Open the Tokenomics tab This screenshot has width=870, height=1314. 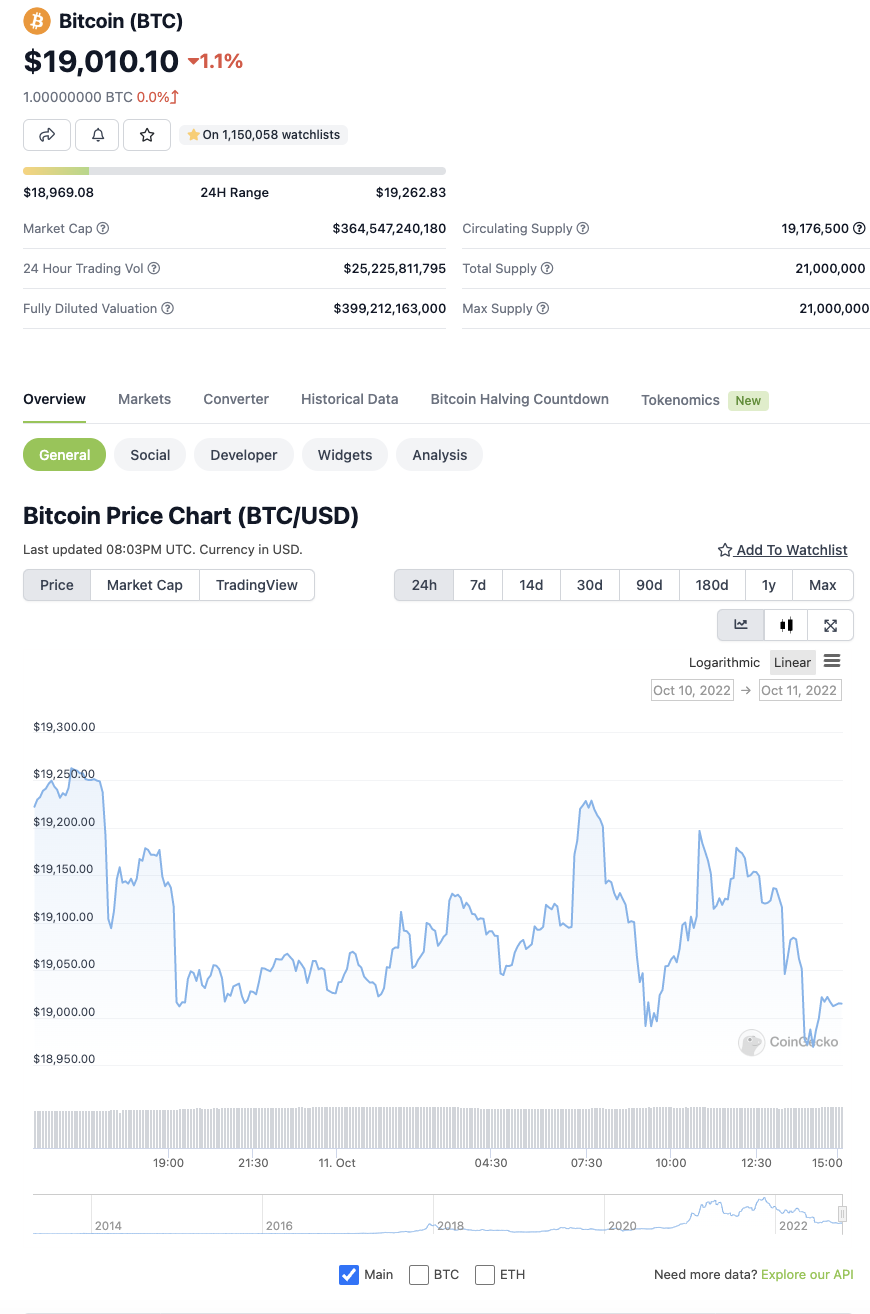pos(680,400)
